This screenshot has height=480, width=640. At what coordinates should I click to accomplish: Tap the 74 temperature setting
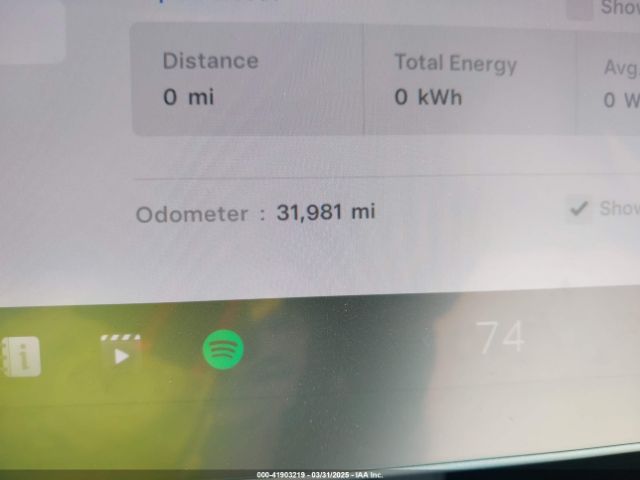pos(501,338)
